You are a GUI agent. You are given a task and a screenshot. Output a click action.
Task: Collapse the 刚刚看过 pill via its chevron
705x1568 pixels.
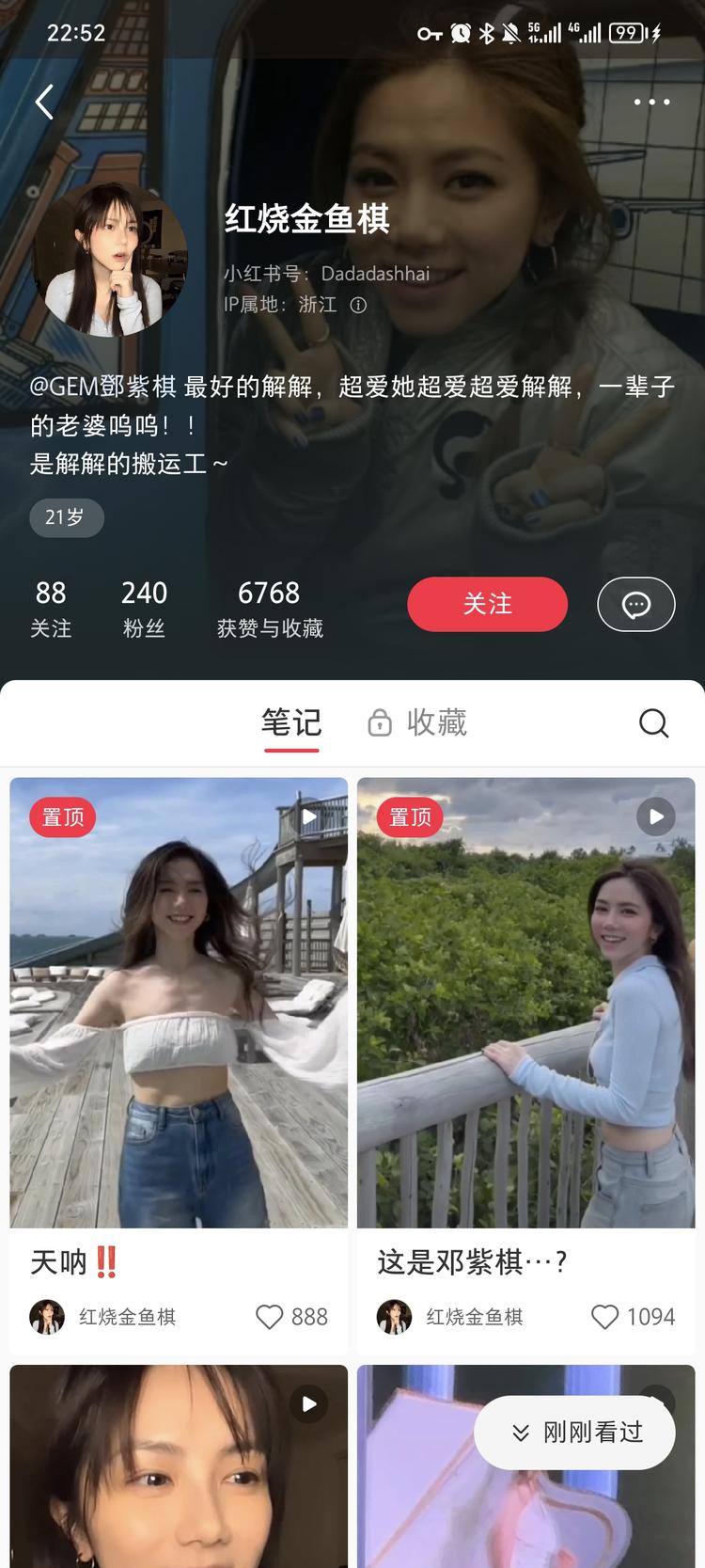pyautogui.click(x=521, y=1432)
